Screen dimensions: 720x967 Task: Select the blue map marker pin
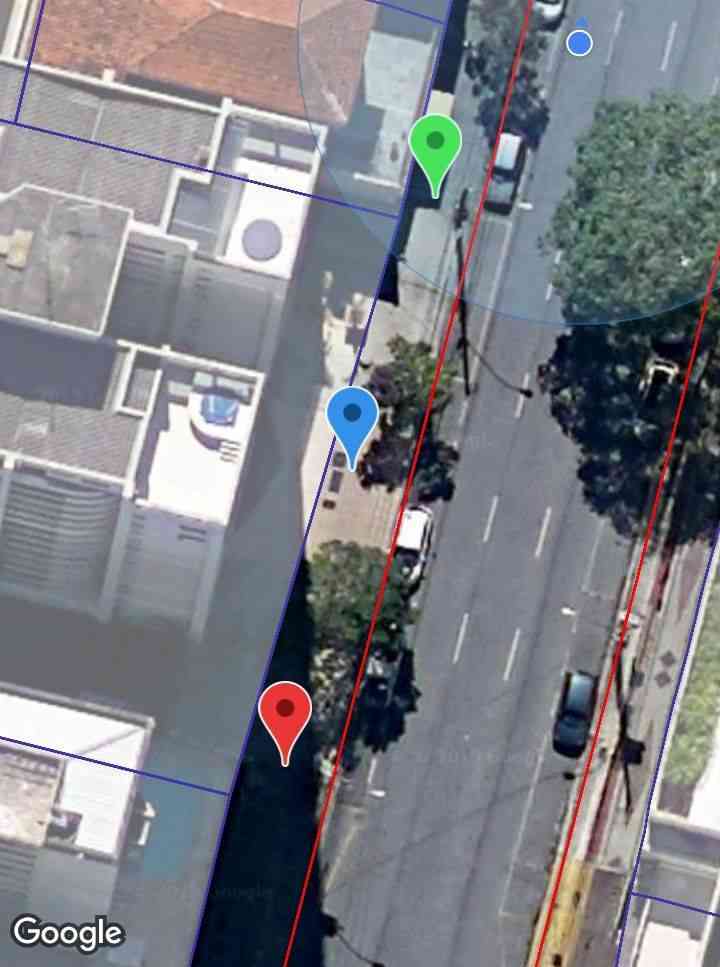coord(352,420)
